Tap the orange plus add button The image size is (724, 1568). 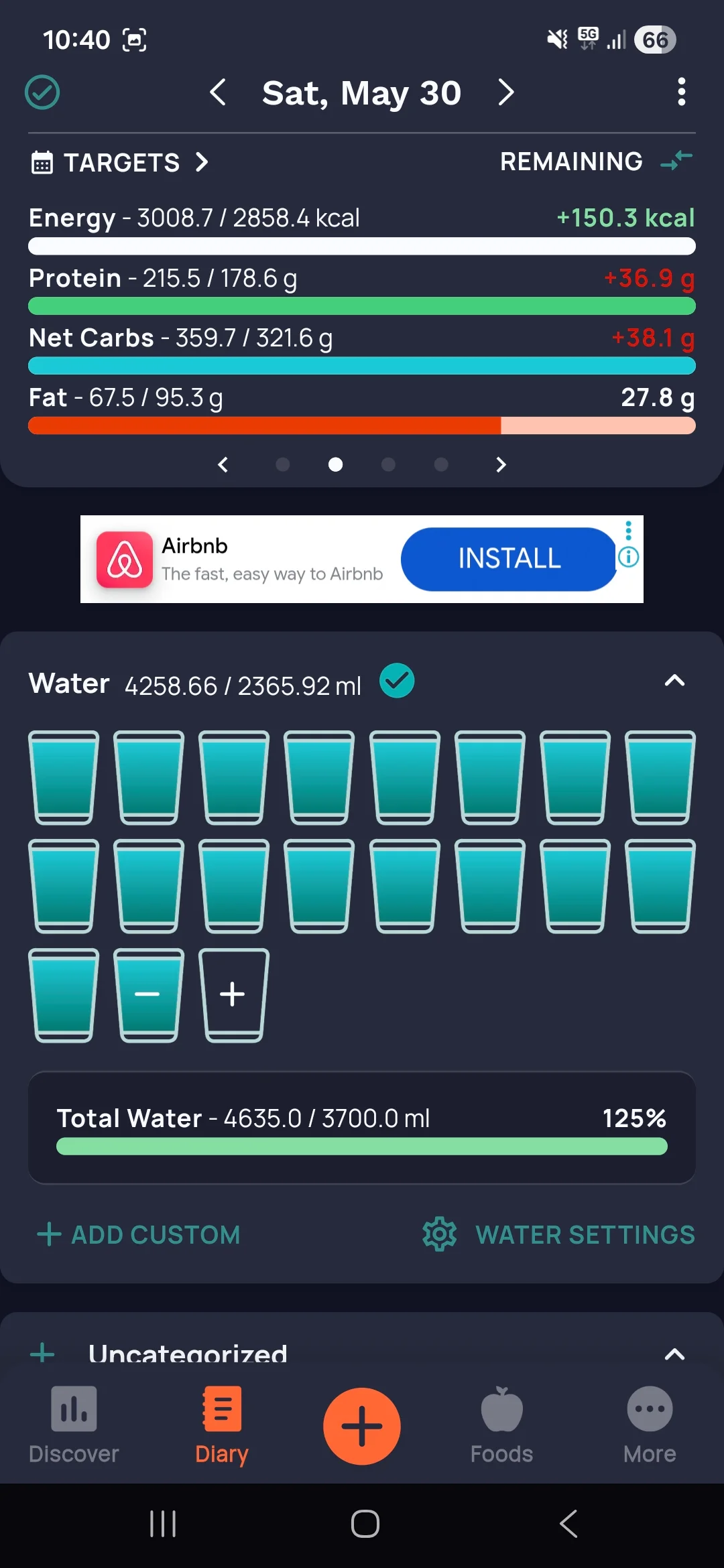coord(362,1426)
